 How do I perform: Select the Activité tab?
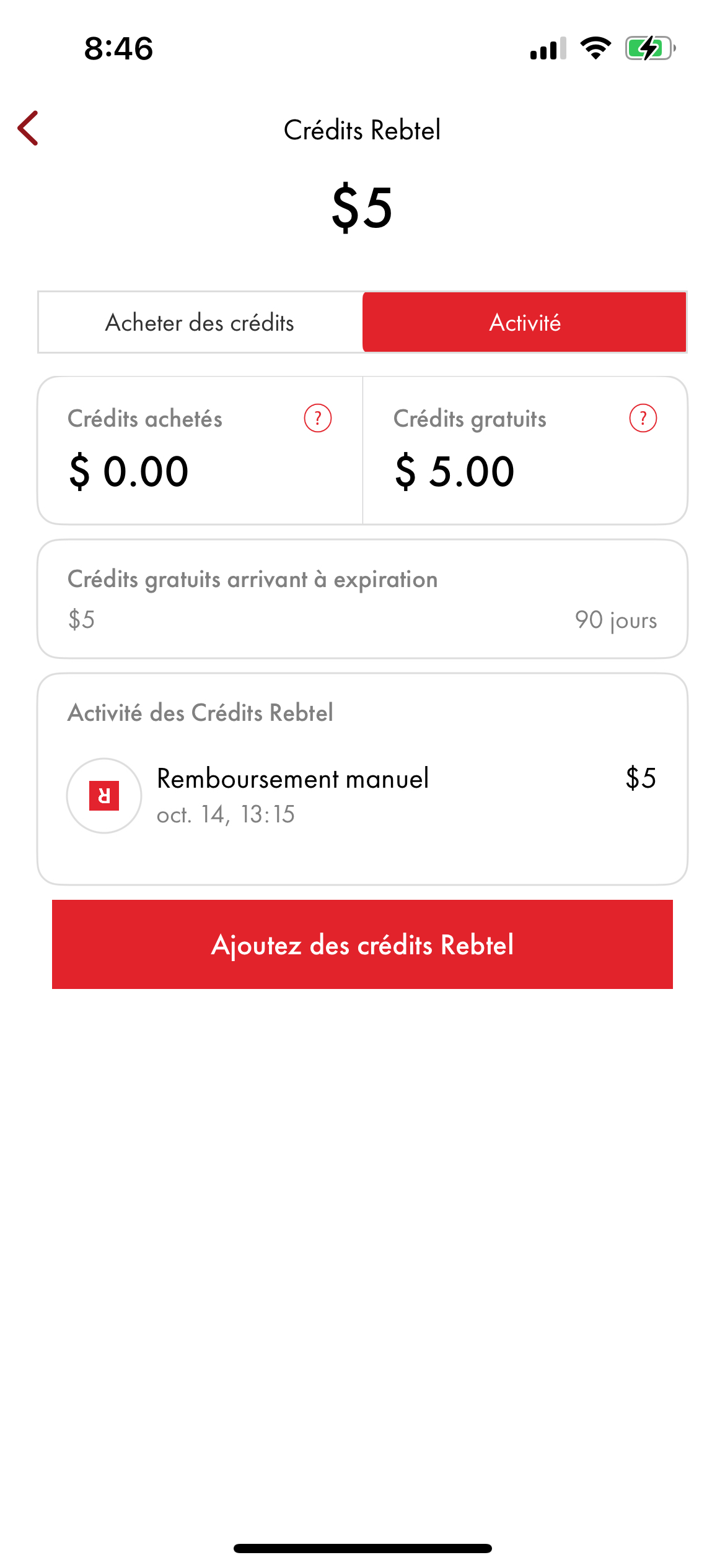click(525, 323)
